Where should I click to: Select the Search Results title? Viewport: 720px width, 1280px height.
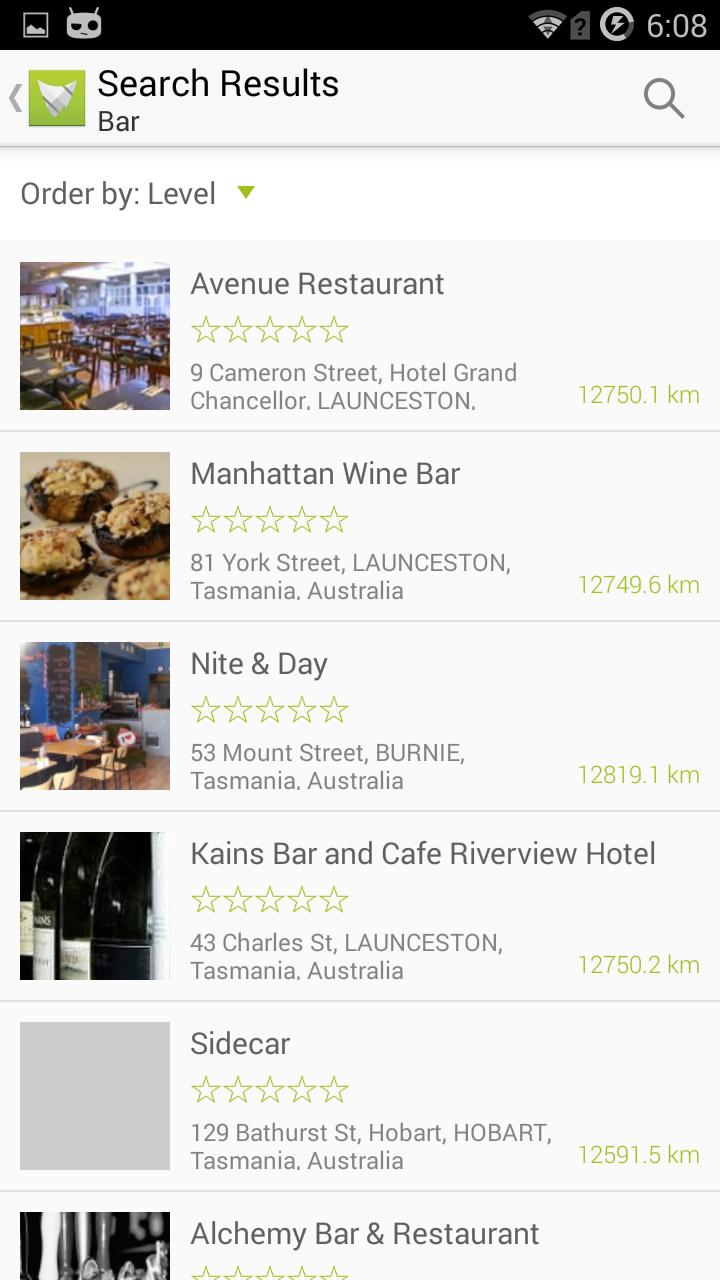coord(216,84)
